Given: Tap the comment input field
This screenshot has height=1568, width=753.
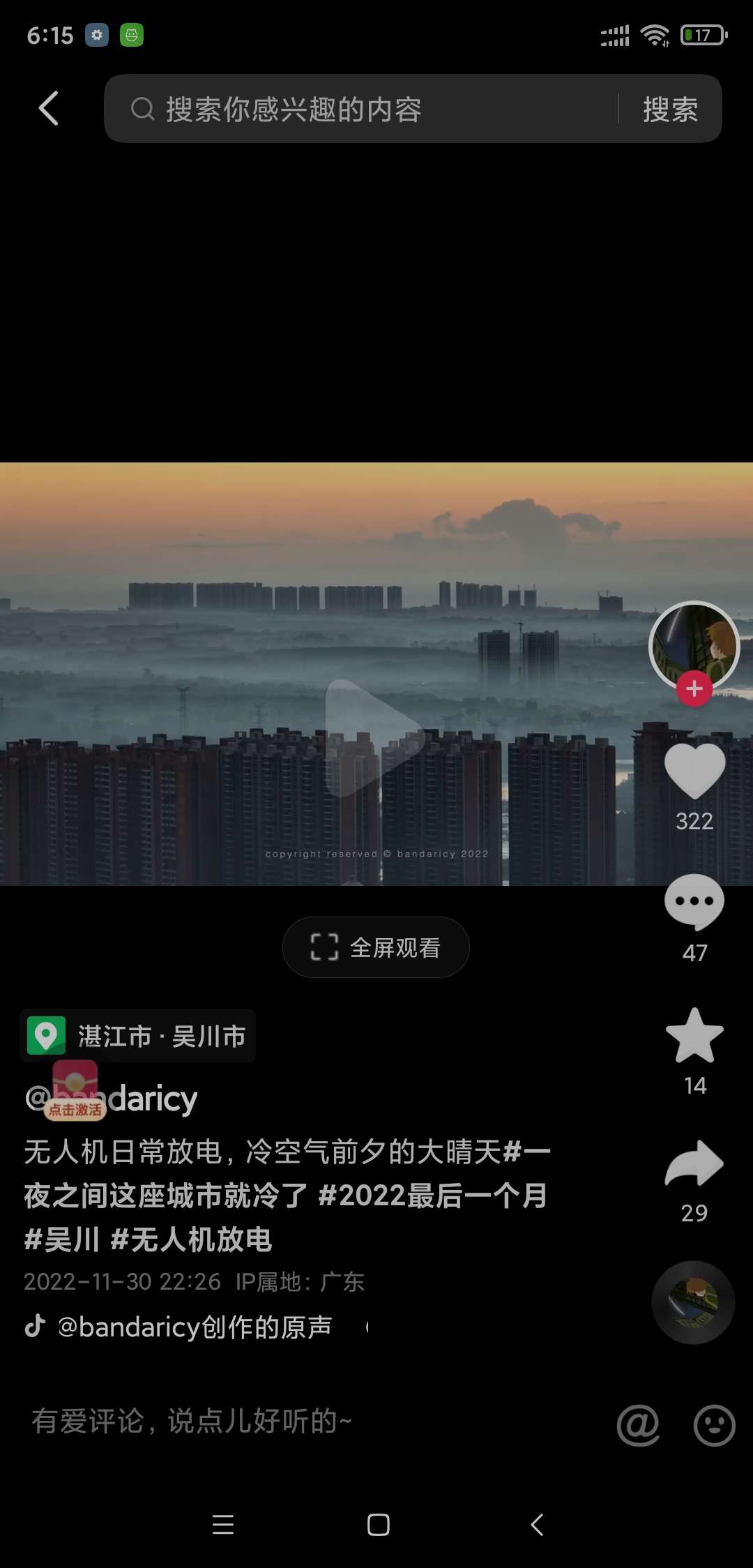Looking at the screenshot, I should pyautogui.click(x=279, y=1421).
